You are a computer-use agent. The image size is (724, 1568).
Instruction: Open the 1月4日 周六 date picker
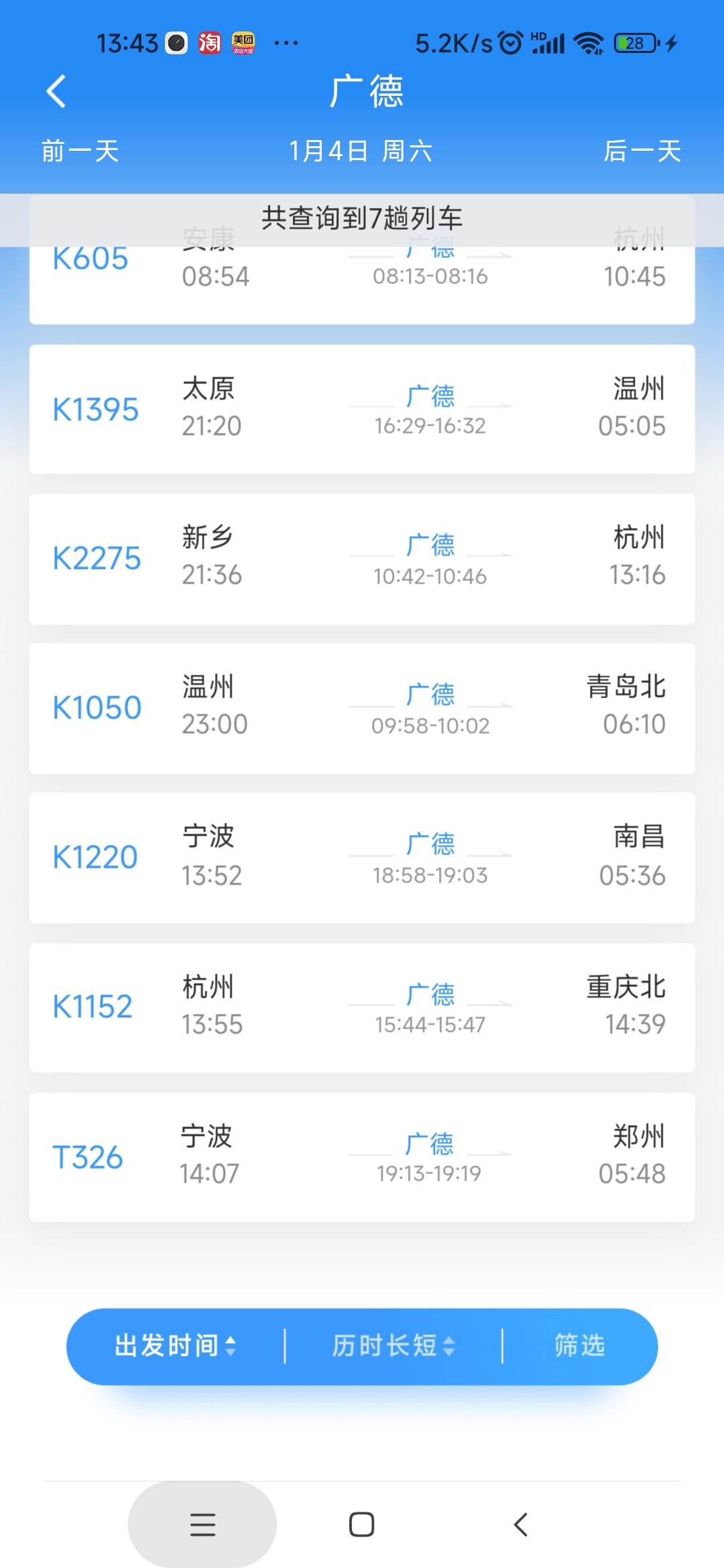pos(361,151)
